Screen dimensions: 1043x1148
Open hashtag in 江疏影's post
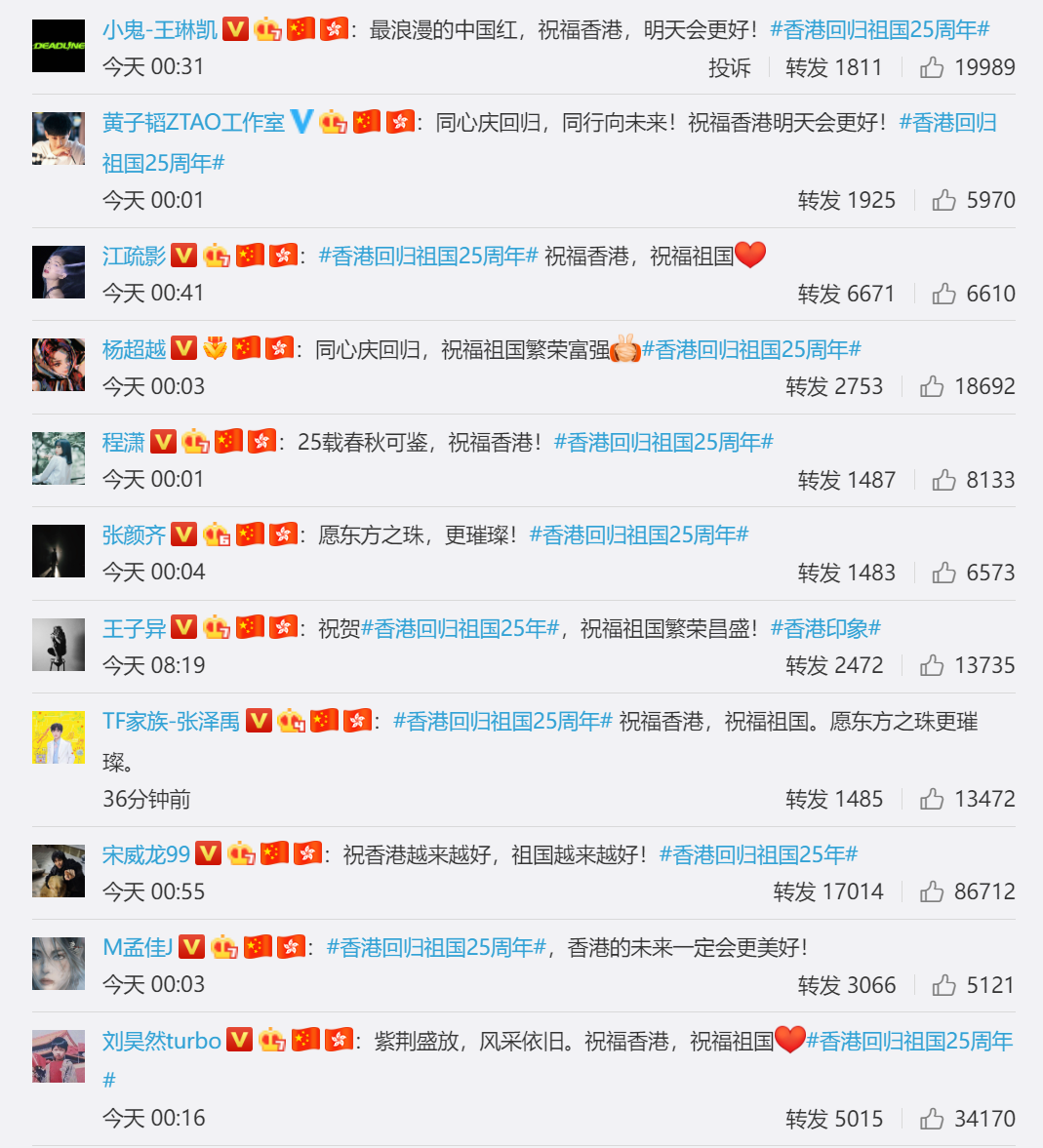(x=428, y=257)
